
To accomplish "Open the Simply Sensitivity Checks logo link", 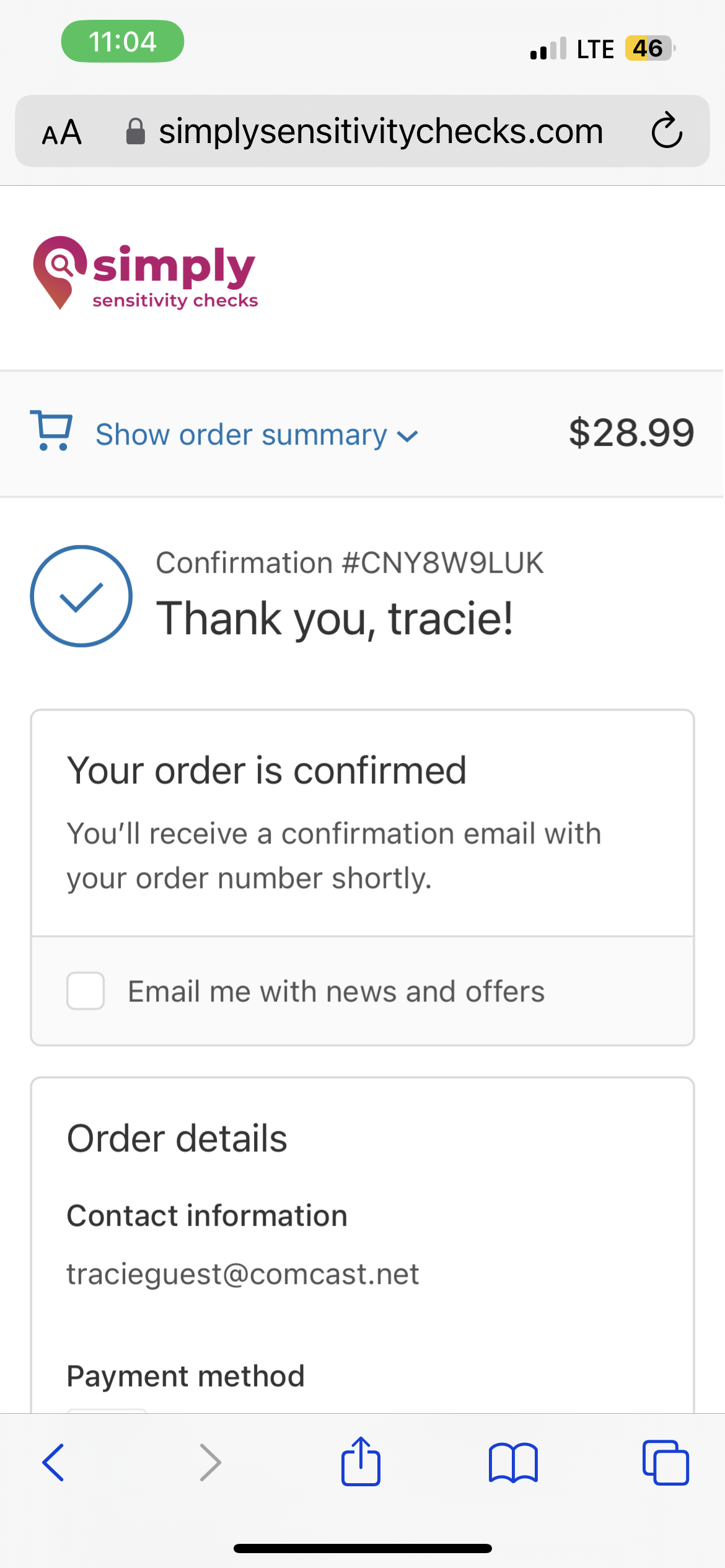I will [x=145, y=272].
